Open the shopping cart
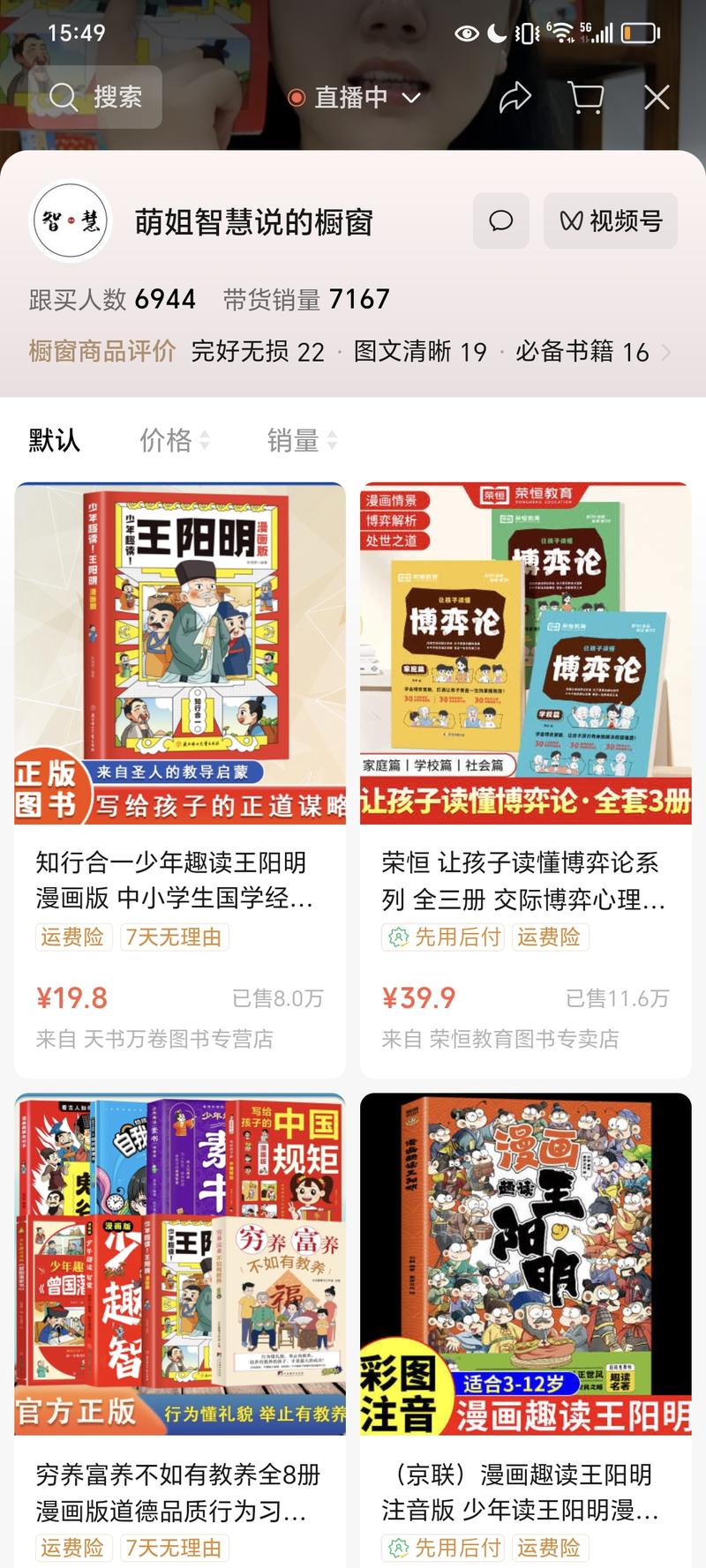This screenshot has width=706, height=1568. [x=585, y=97]
